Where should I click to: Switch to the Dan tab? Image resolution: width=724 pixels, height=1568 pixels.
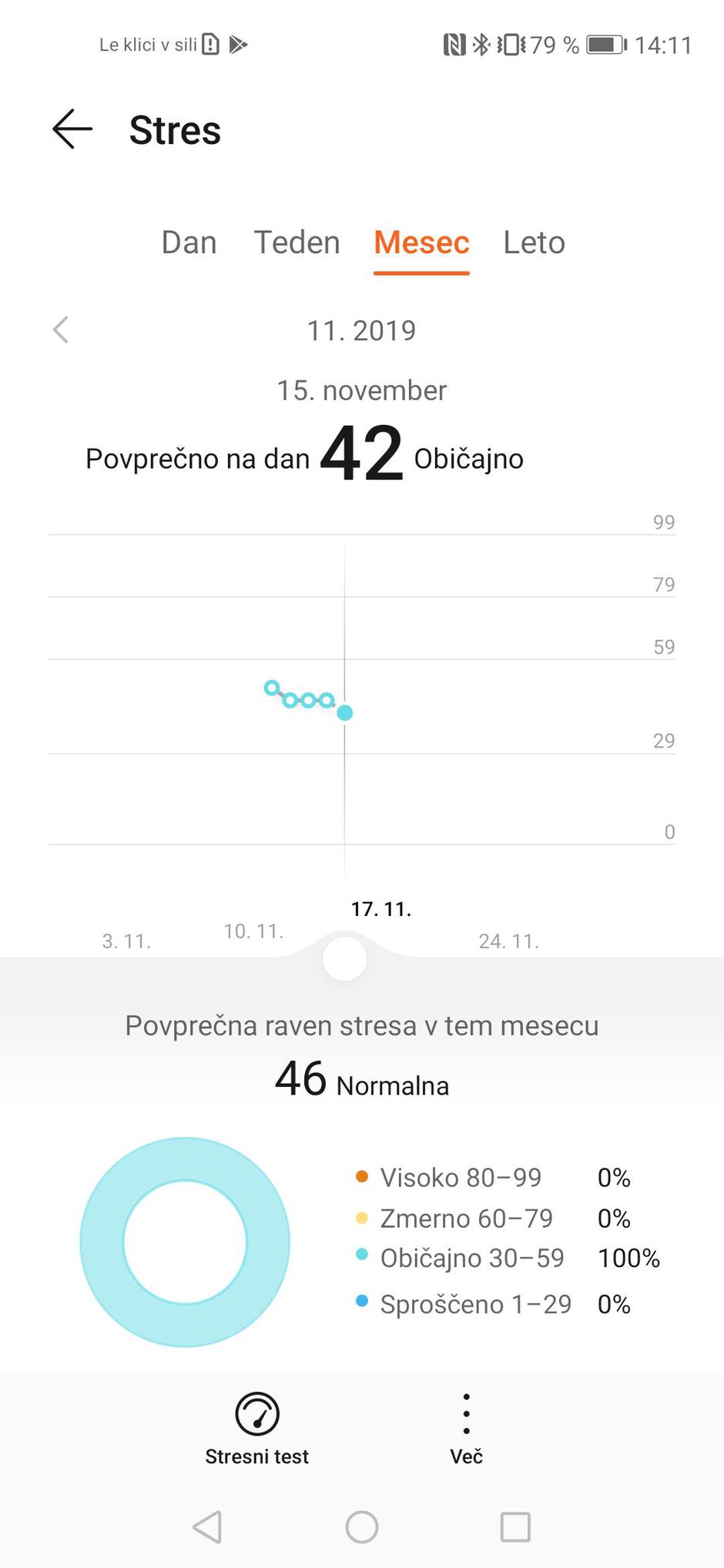coord(189,242)
